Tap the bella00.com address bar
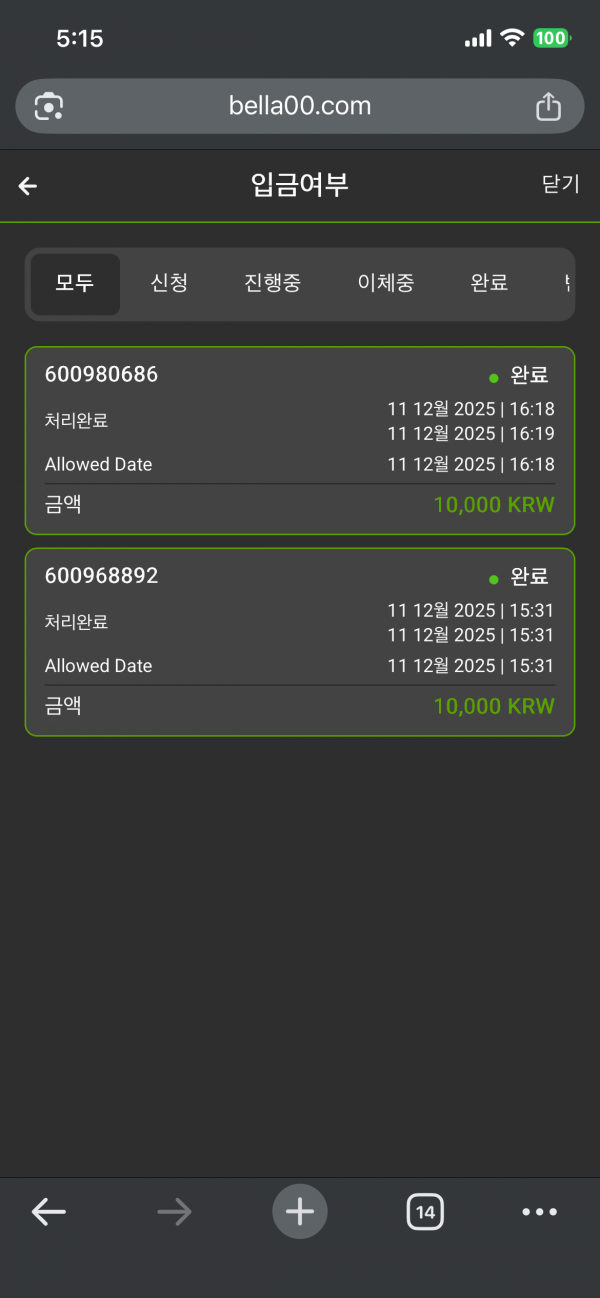Screen dimensions: 600x1298 coord(300,106)
